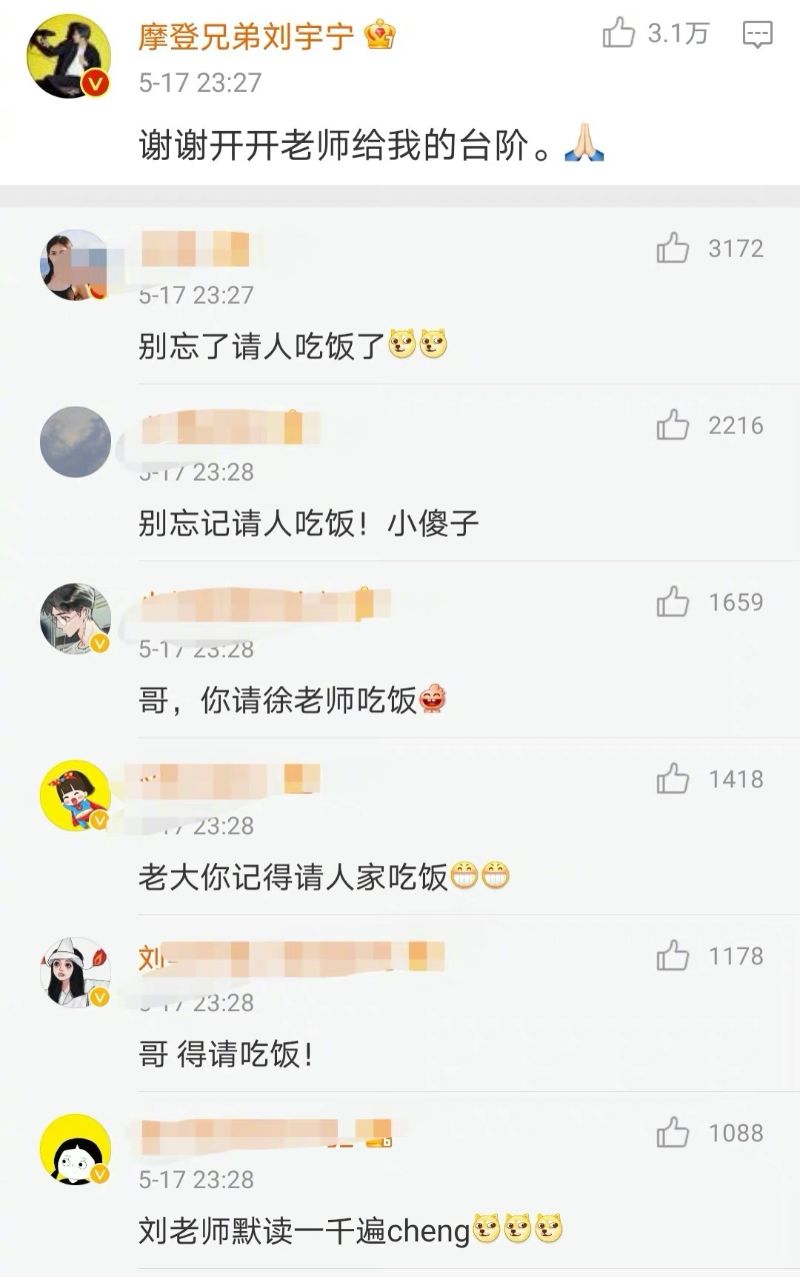Open avatar of commenter who wrote 刘老师默读一千遍cheng

tap(75, 1149)
